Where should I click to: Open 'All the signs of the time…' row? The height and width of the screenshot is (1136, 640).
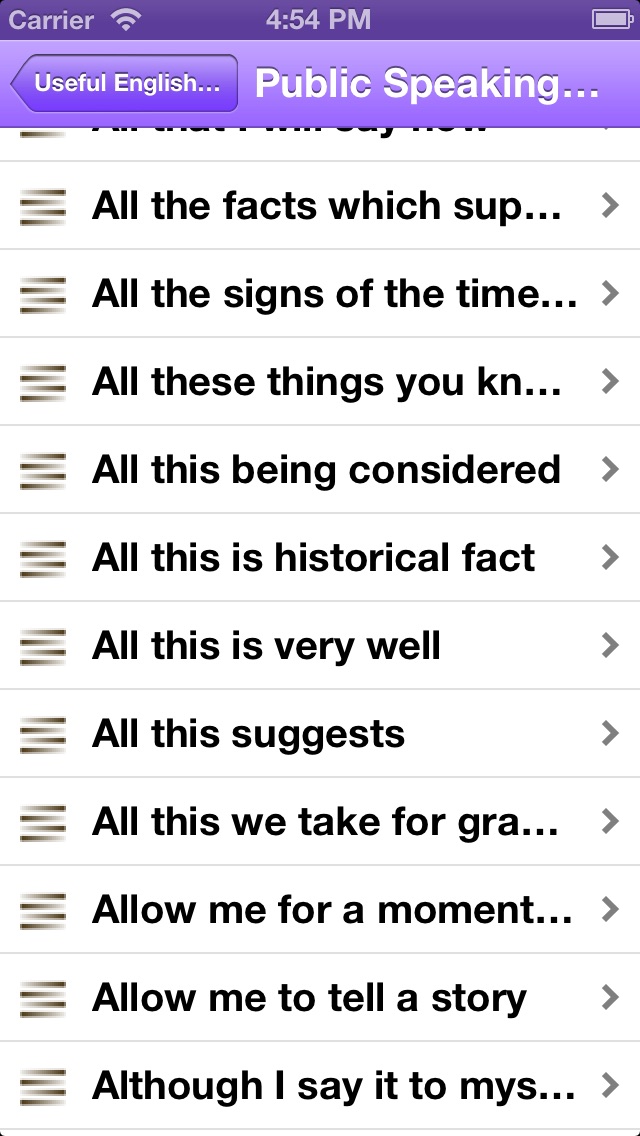[x=320, y=293]
